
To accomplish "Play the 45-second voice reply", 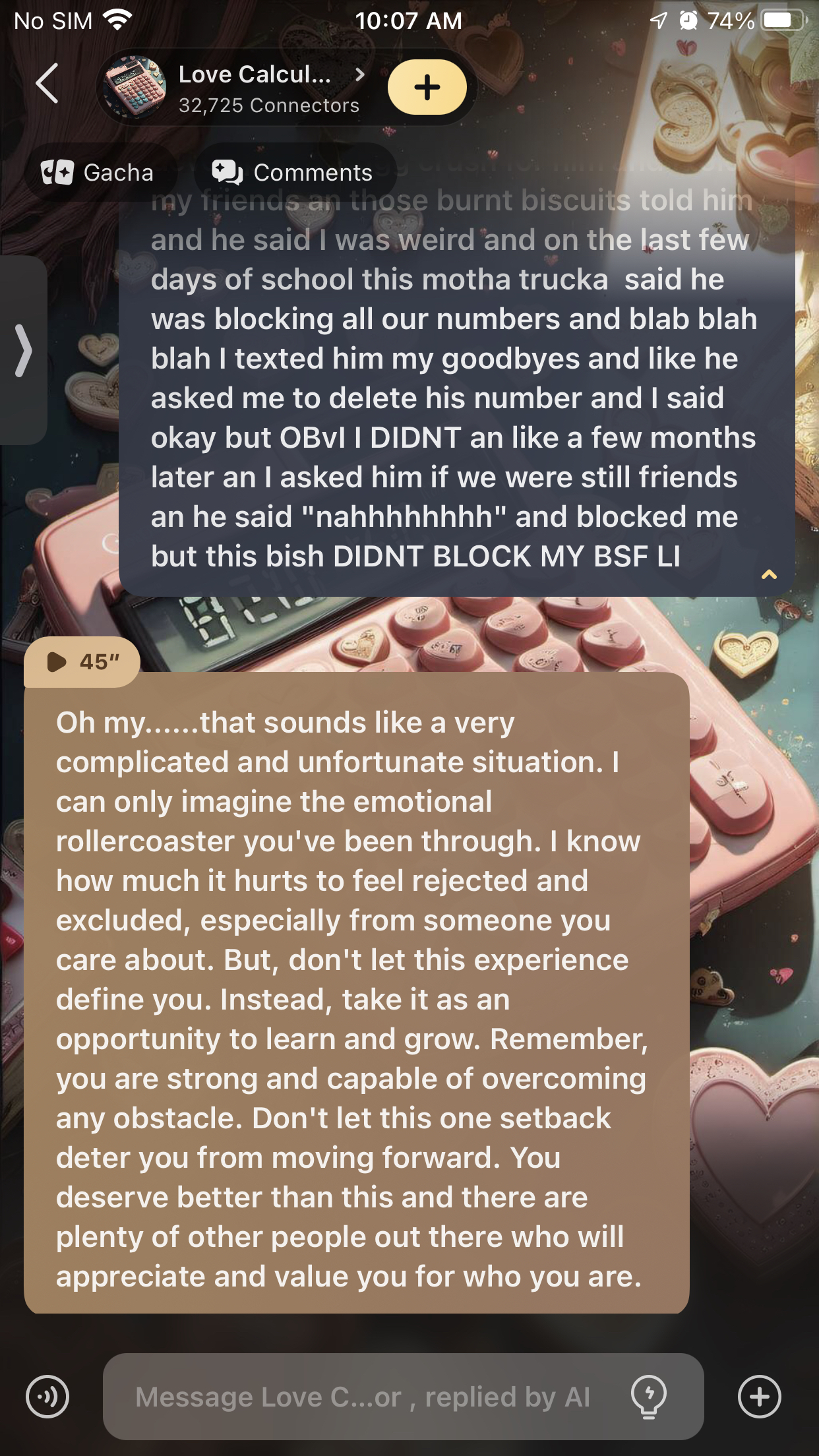I will click(x=82, y=661).
